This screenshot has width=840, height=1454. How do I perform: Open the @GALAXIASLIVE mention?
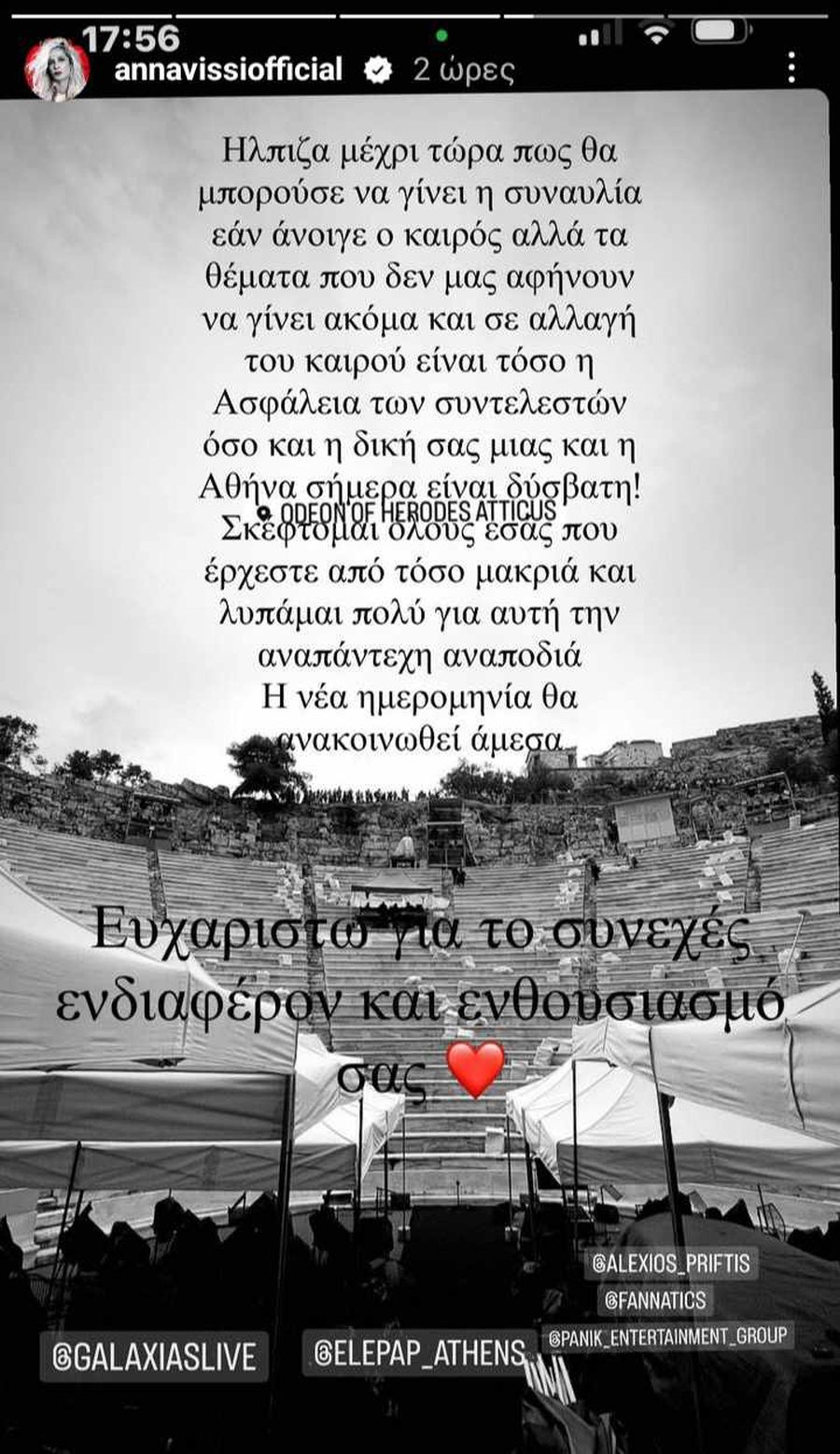pyautogui.click(x=154, y=1357)
